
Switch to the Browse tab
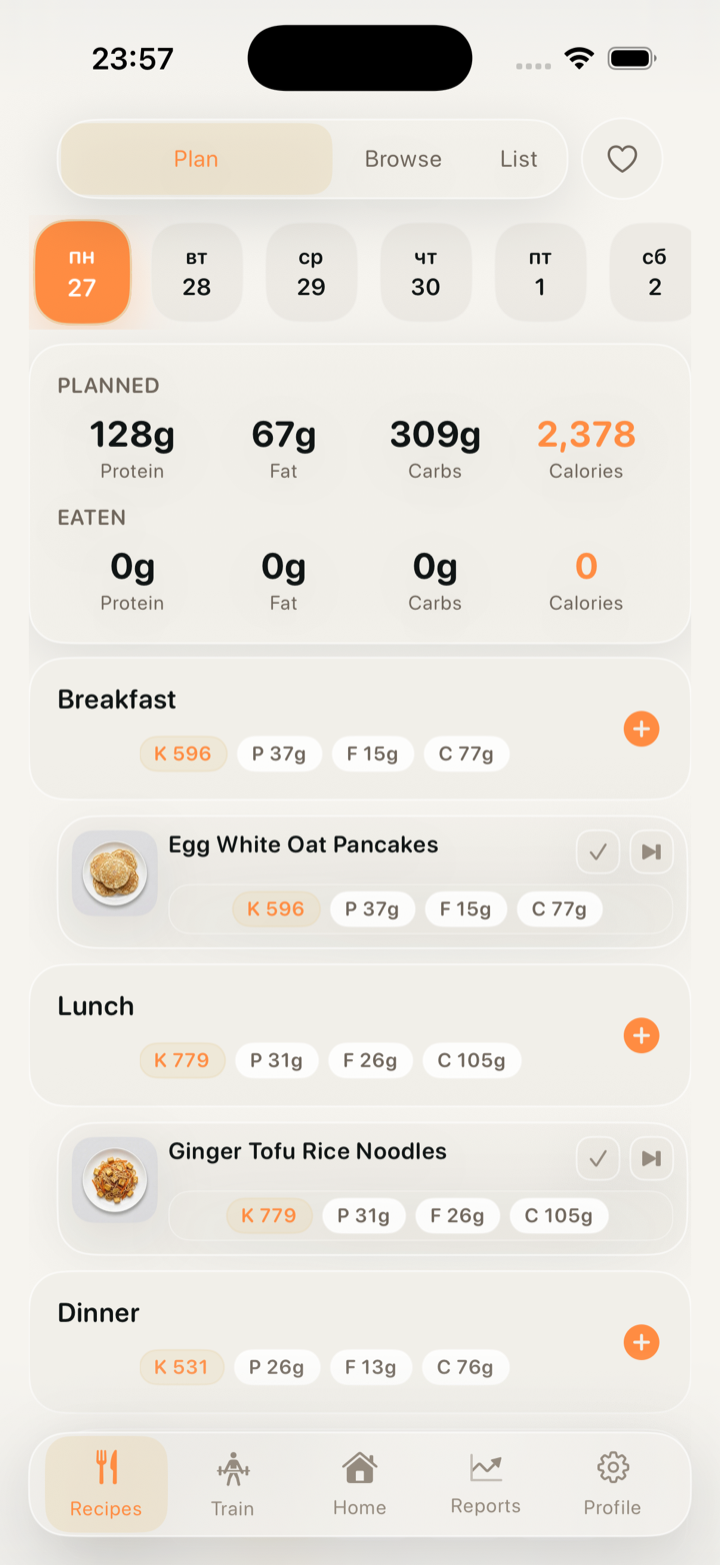pos(403,158)
